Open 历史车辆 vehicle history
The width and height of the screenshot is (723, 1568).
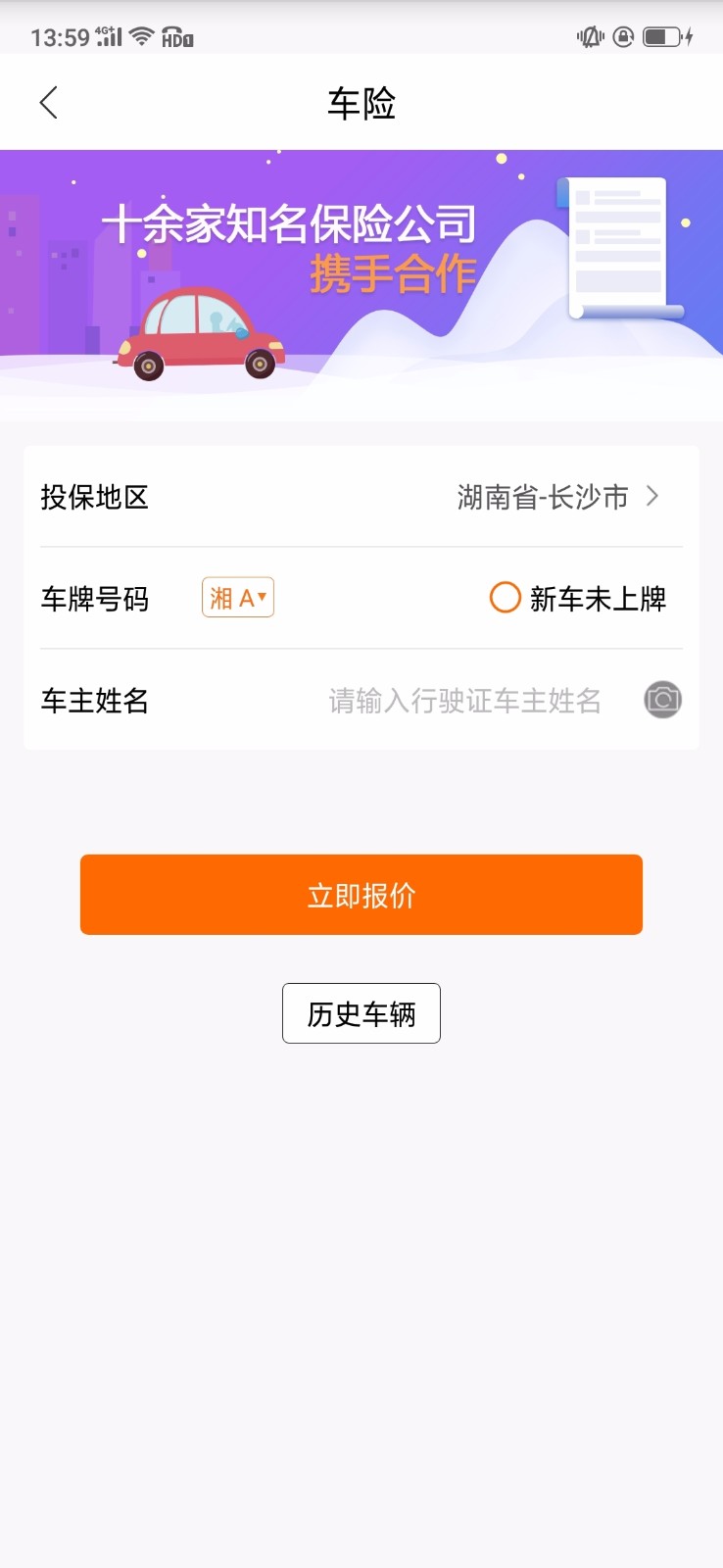coord(361,1013)
